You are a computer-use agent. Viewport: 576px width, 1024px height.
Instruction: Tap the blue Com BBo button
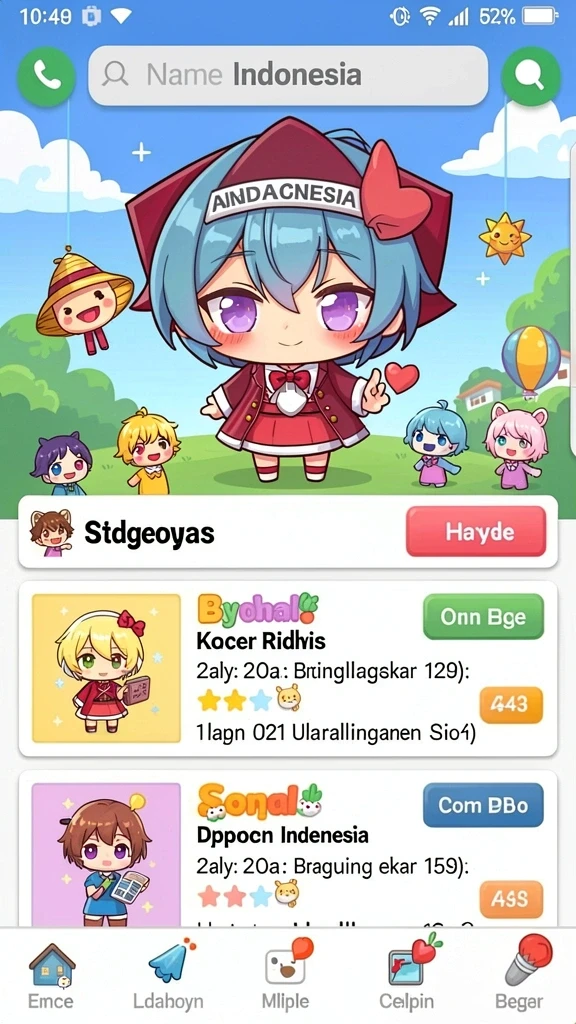pos(483,805)
